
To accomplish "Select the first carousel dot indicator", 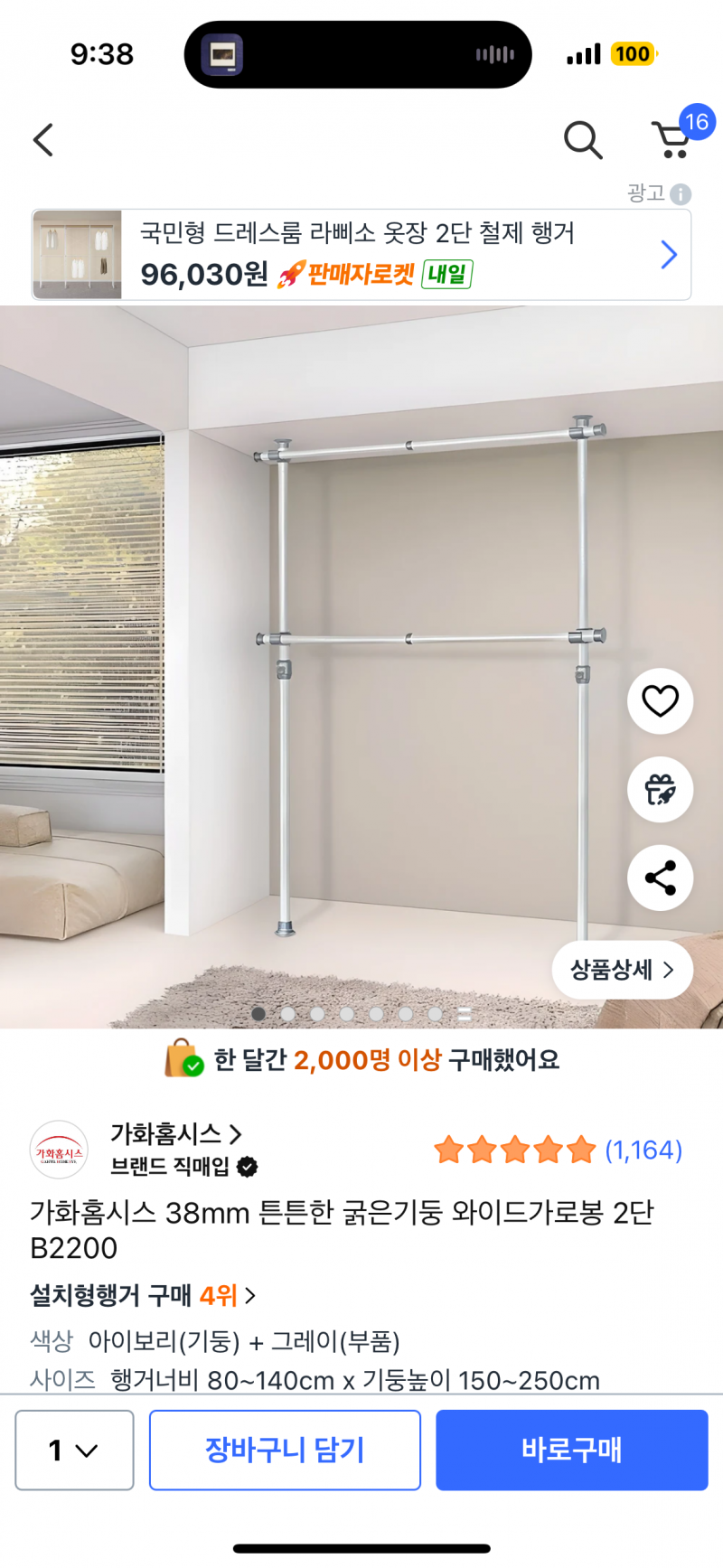I will point(258,1015).
